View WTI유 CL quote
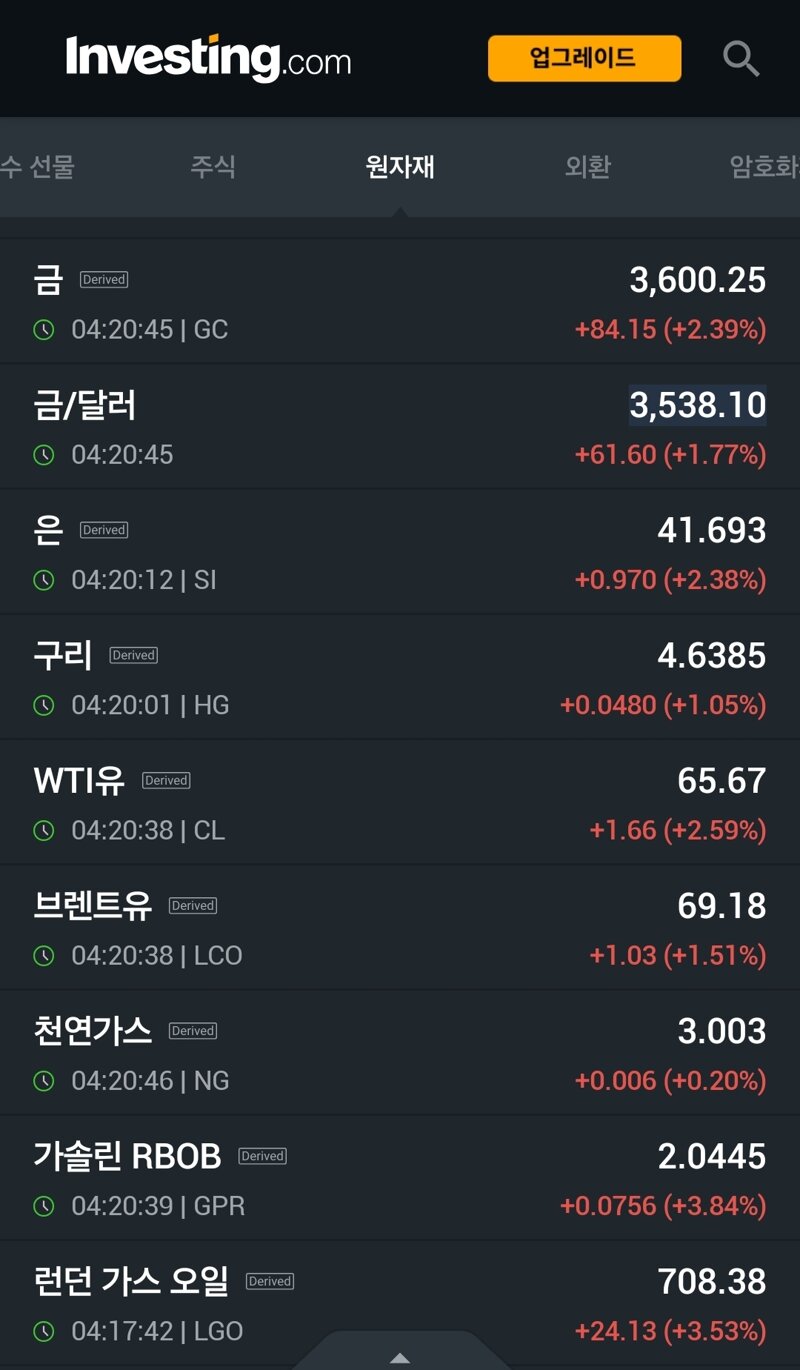This screenshot has height=1370, width=800. click(400, 802)
